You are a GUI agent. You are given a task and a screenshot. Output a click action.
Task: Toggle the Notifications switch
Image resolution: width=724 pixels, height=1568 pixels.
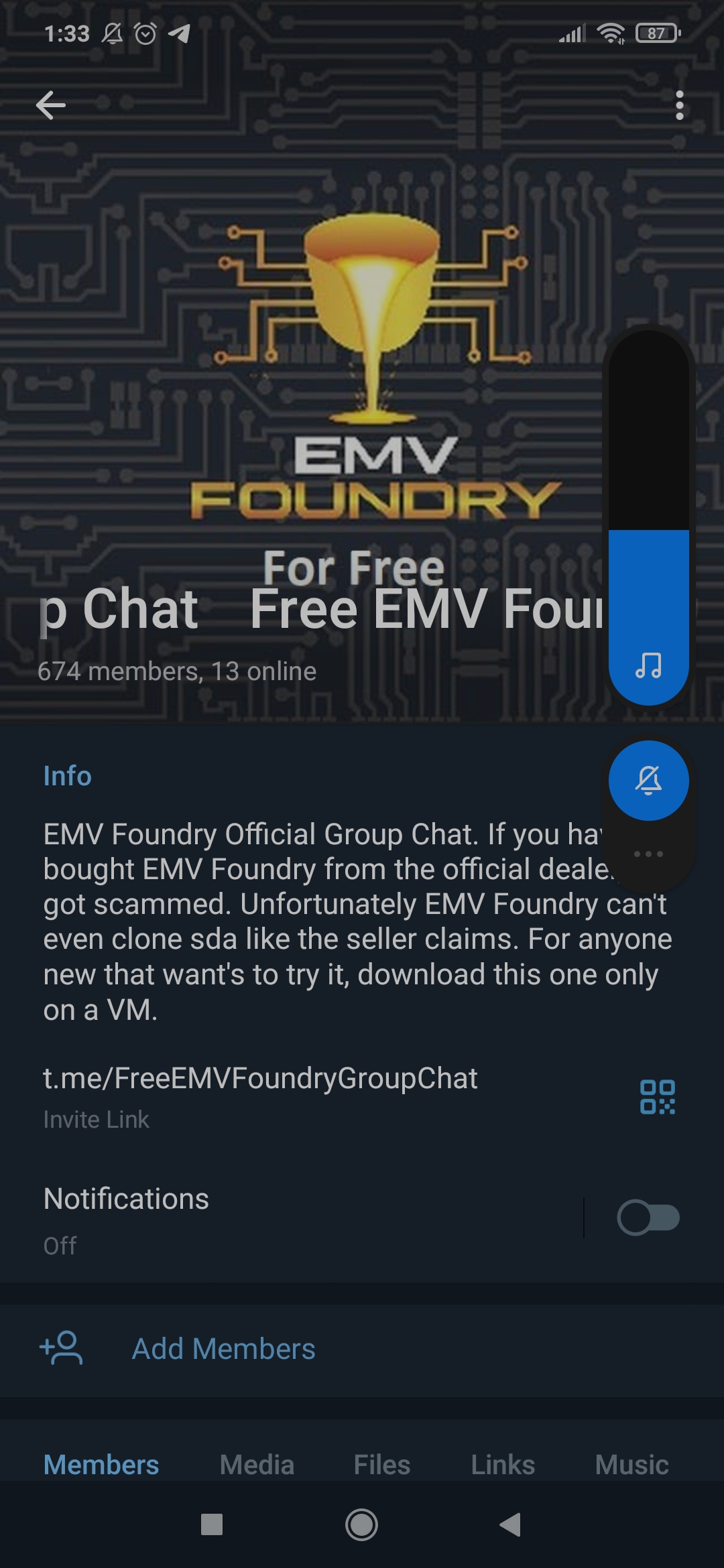pos(648,1218)
